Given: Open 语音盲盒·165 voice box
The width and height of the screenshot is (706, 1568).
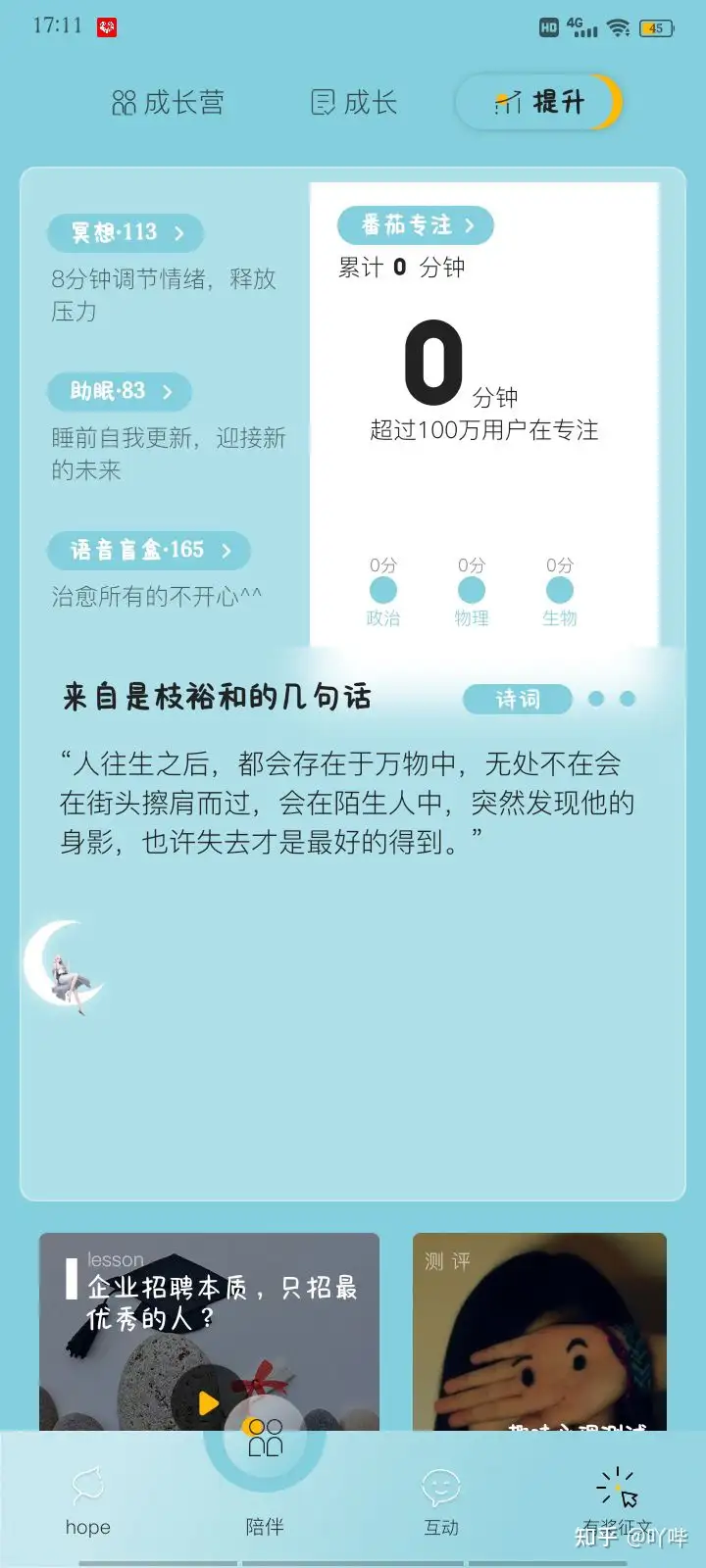Looking at the screenshot, I should pyautogui.click(x=149, y=550).
